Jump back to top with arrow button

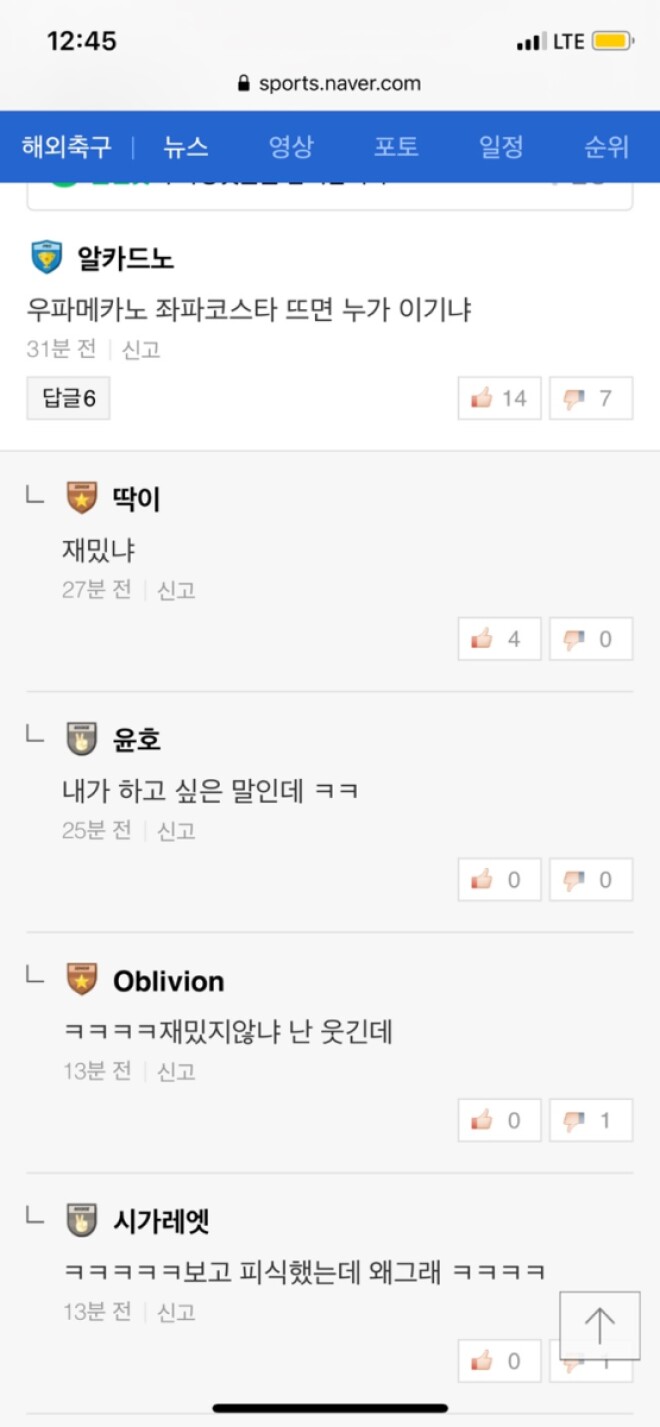click(x=599, y=1325)
